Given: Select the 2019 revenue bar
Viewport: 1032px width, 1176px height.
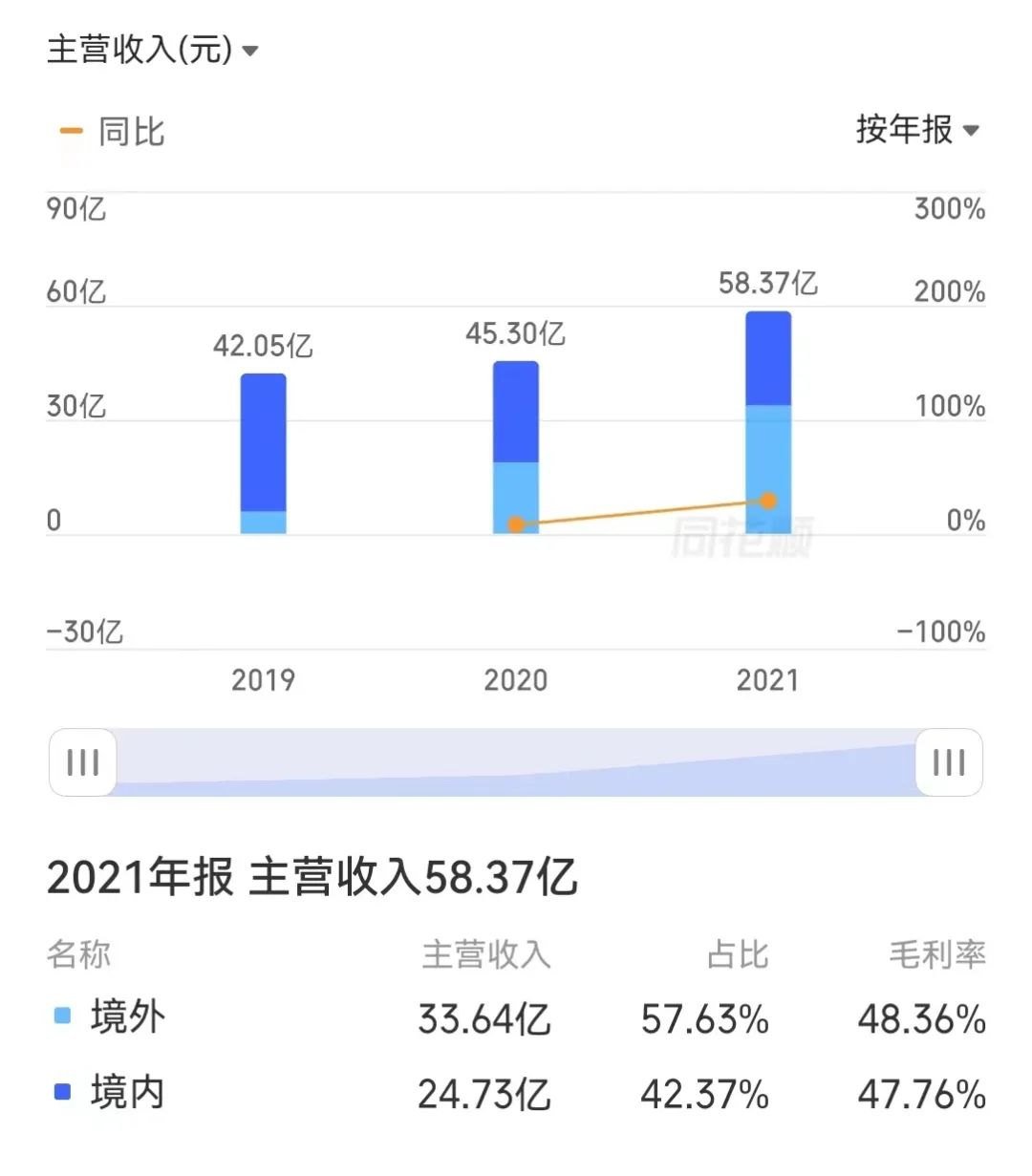Looking at the screenshot, I should tap(263, 454).
